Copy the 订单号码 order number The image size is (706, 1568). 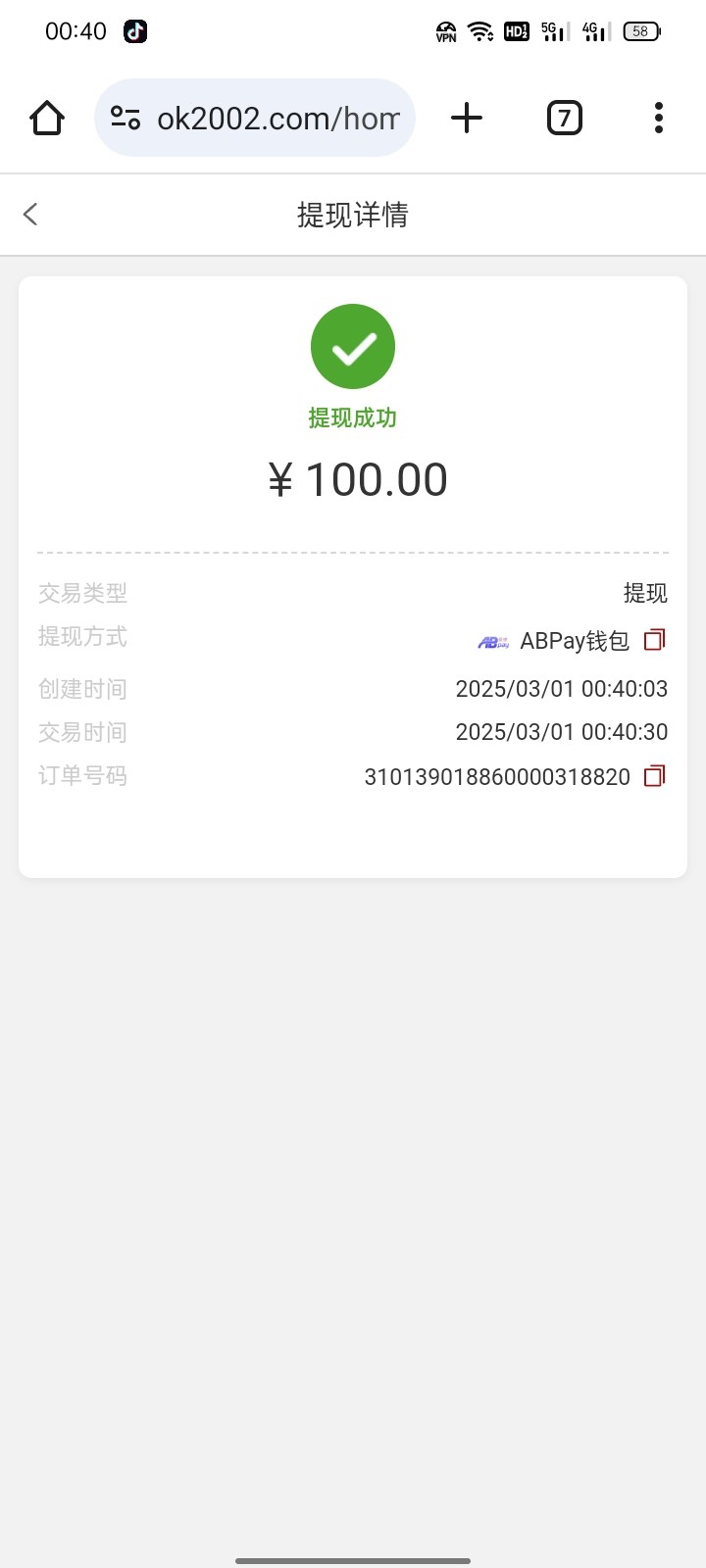tap(654, 776)
